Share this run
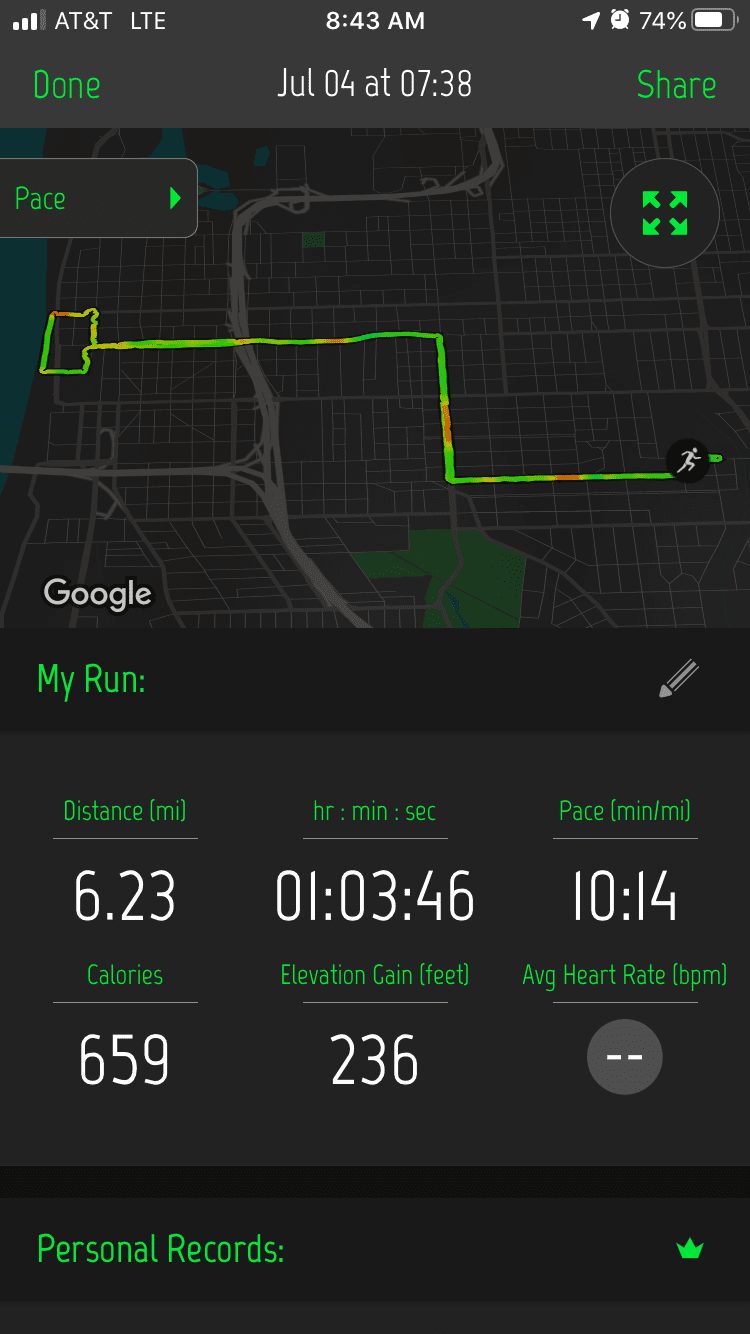 pos(676,86)
